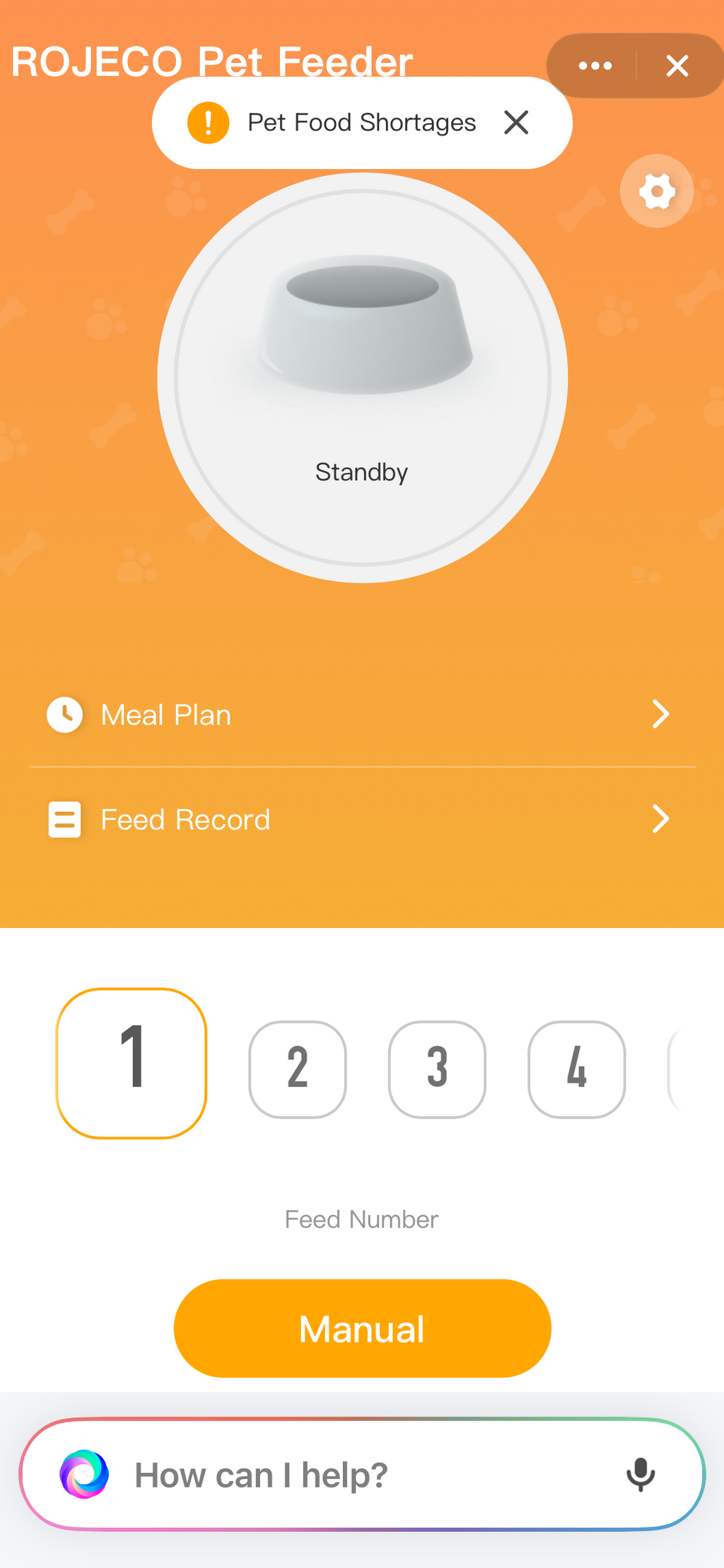Viewport: 724px width, 1568px height.
Task: Start voice input with the microphone
Action: (641, 1475)
